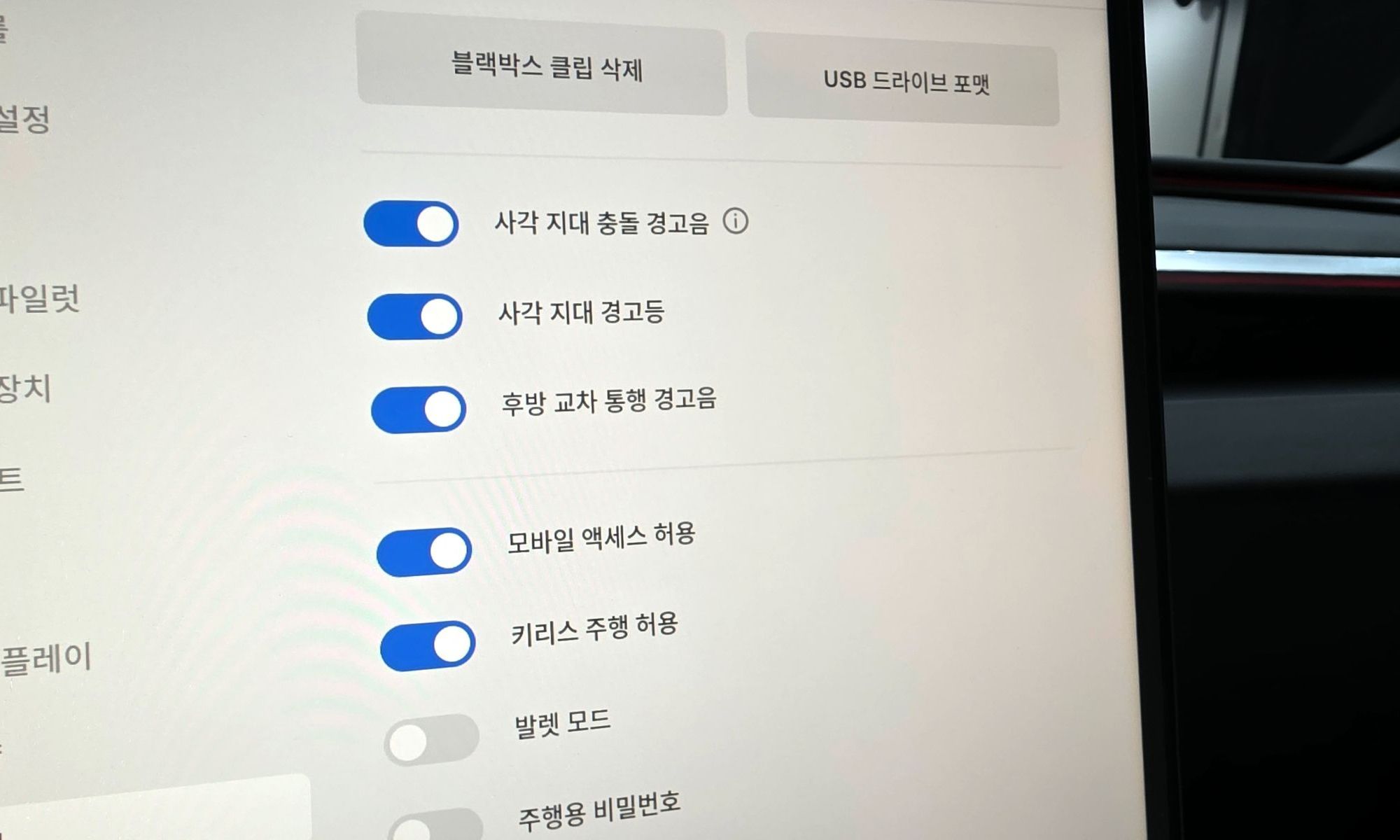Tap the 블랙박스 클립 삭제 button
This screenshot has width=1400, height=840.
point(542,69)
